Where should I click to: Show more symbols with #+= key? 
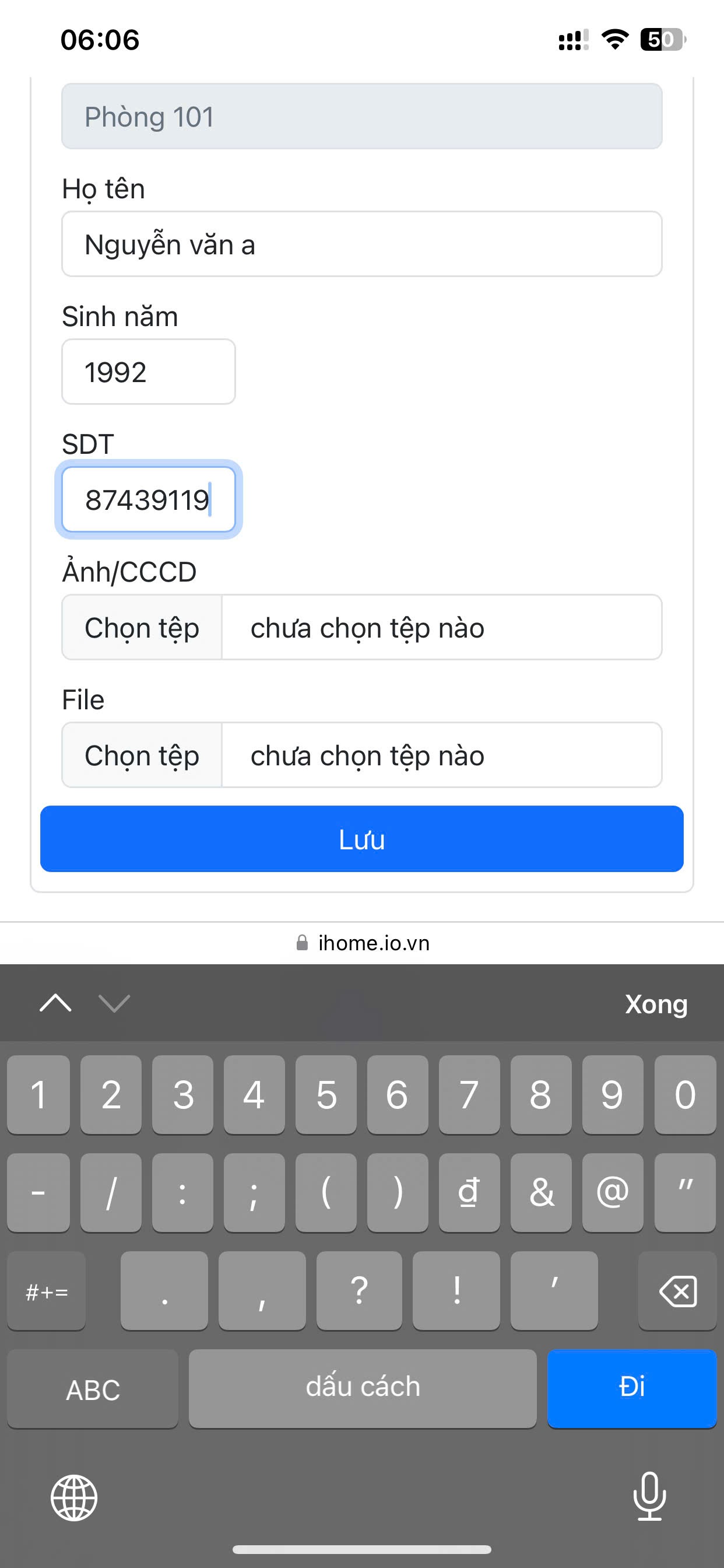click(46, 1291)
